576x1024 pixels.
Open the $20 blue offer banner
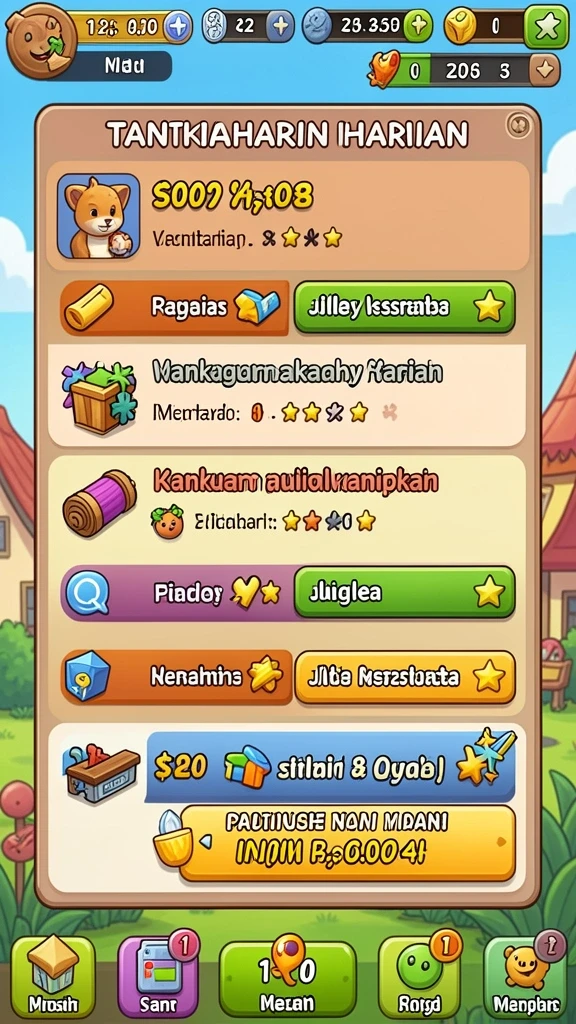point(330,767)
